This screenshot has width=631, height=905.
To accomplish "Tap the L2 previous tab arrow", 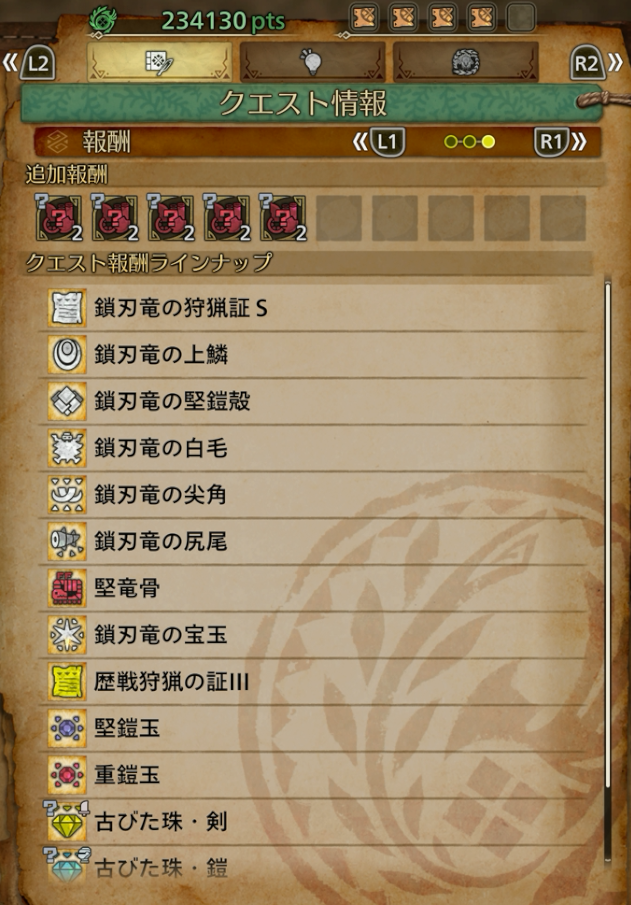I will coord(30,64).
